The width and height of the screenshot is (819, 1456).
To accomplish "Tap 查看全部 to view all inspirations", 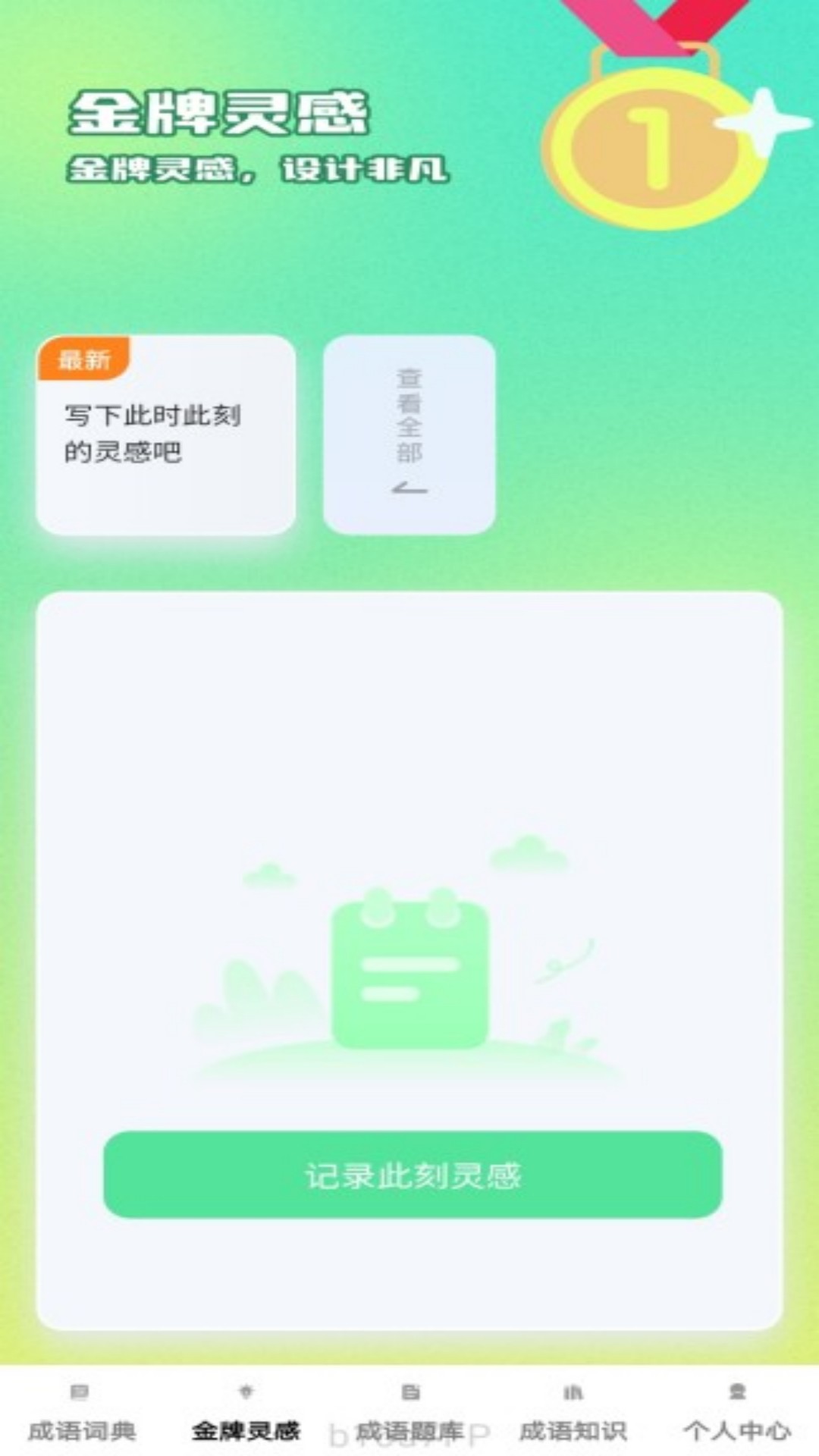I will [x=409, y=435].
